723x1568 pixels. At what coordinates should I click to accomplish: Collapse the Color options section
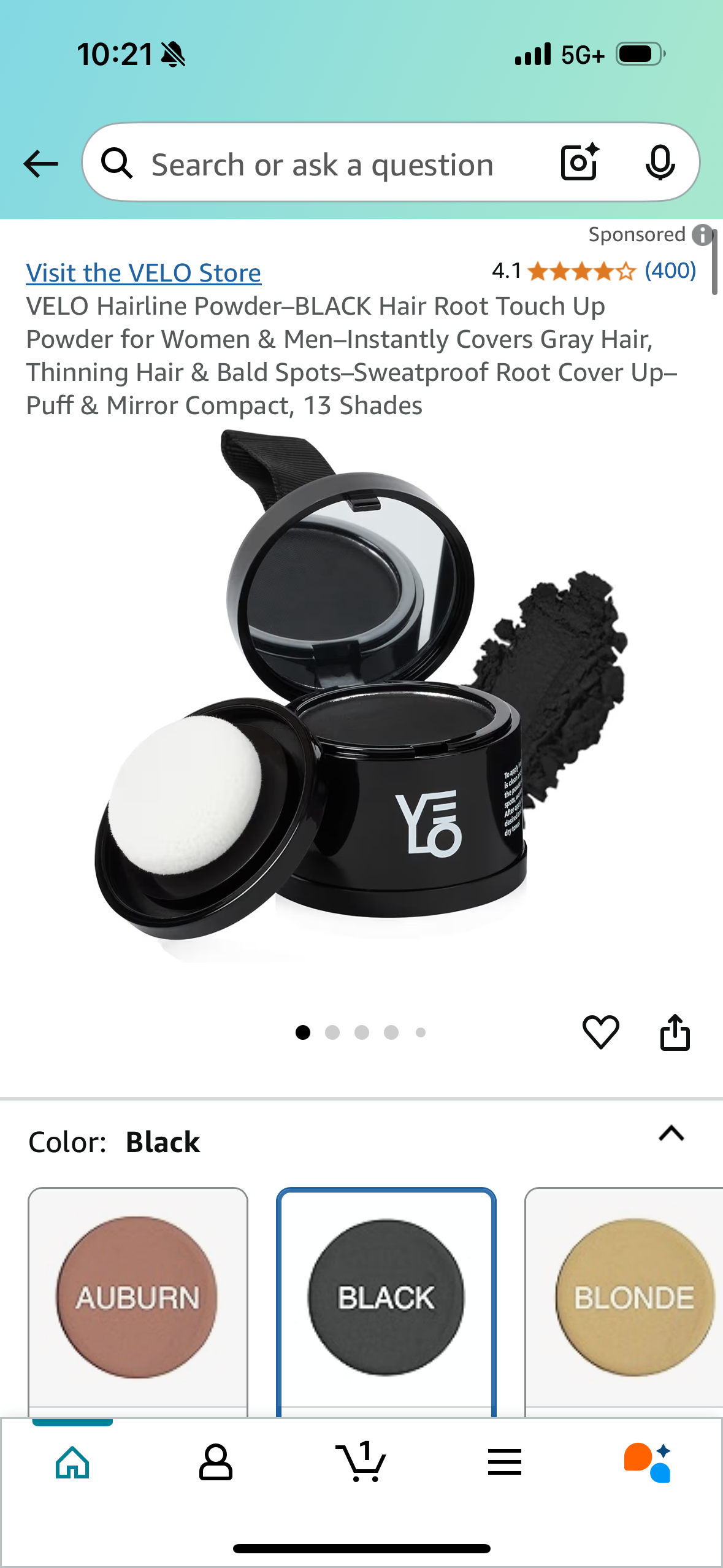pos(671,1133)
